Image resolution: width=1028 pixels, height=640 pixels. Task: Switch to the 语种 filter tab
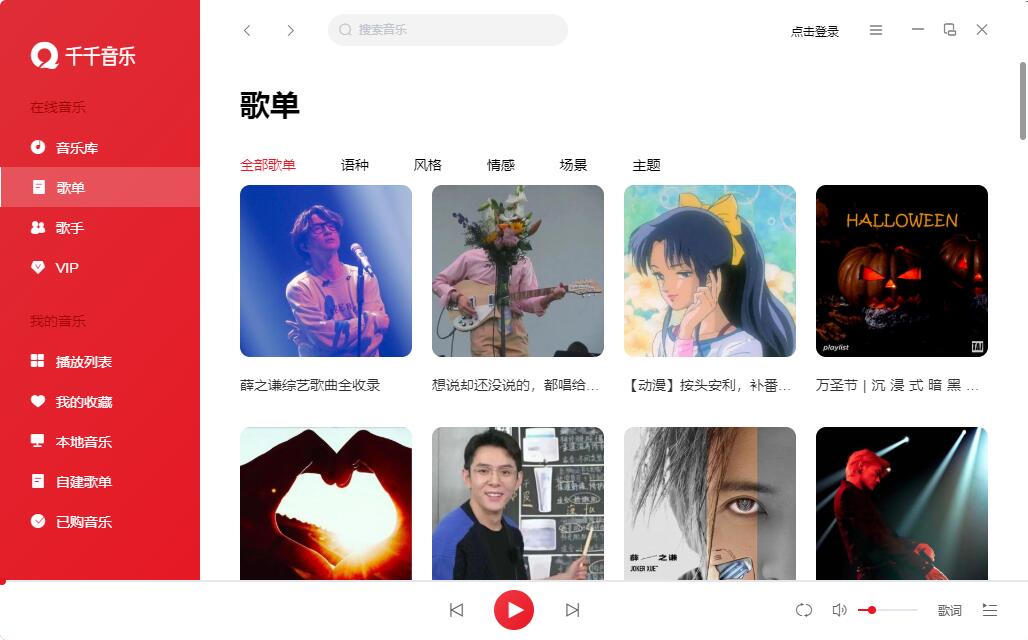tap(355, 165)
